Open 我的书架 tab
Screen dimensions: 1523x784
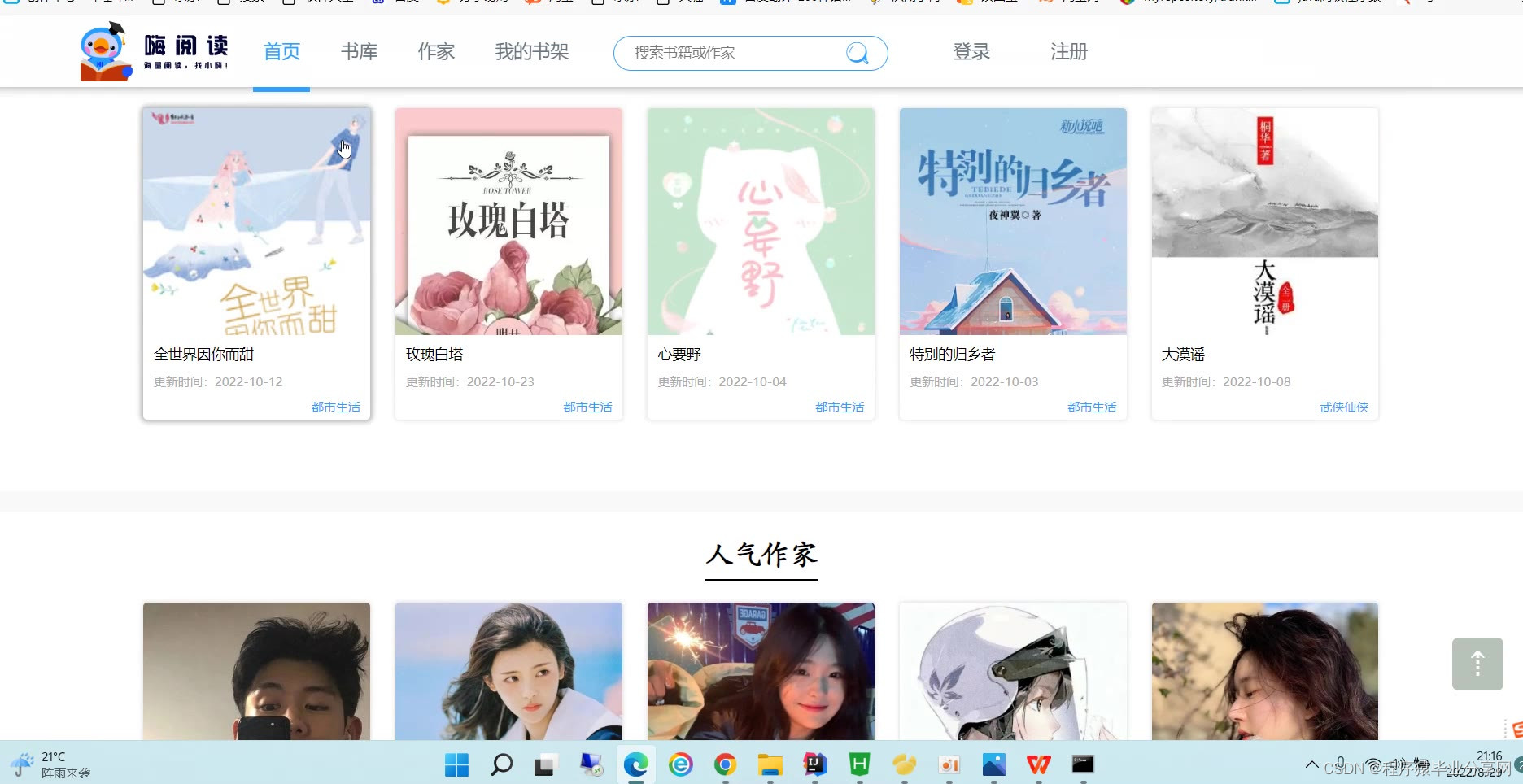point(531,52)
